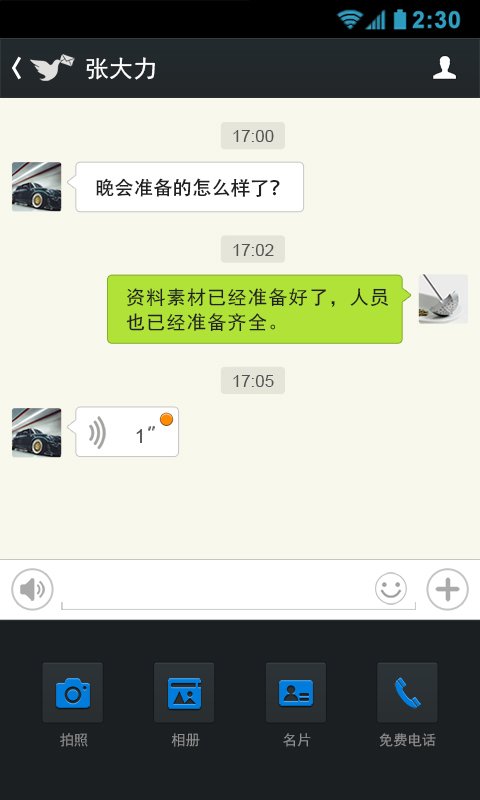Play the 1-second voice message

pyautogui.click(x=127, y=432)
